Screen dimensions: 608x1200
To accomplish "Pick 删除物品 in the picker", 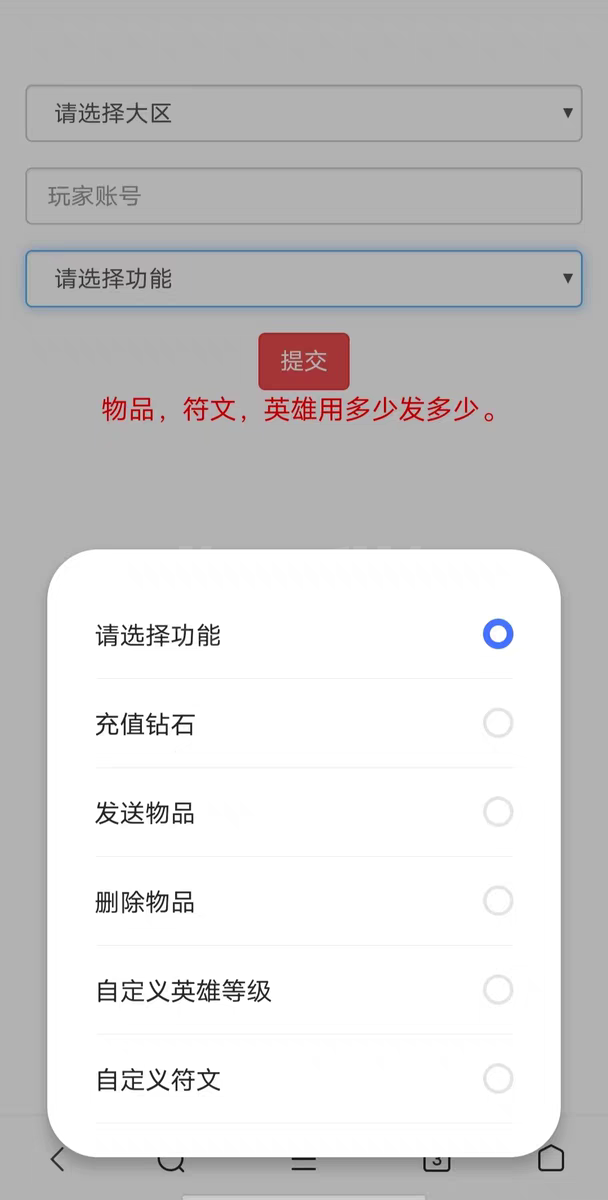I will (304, 902).
